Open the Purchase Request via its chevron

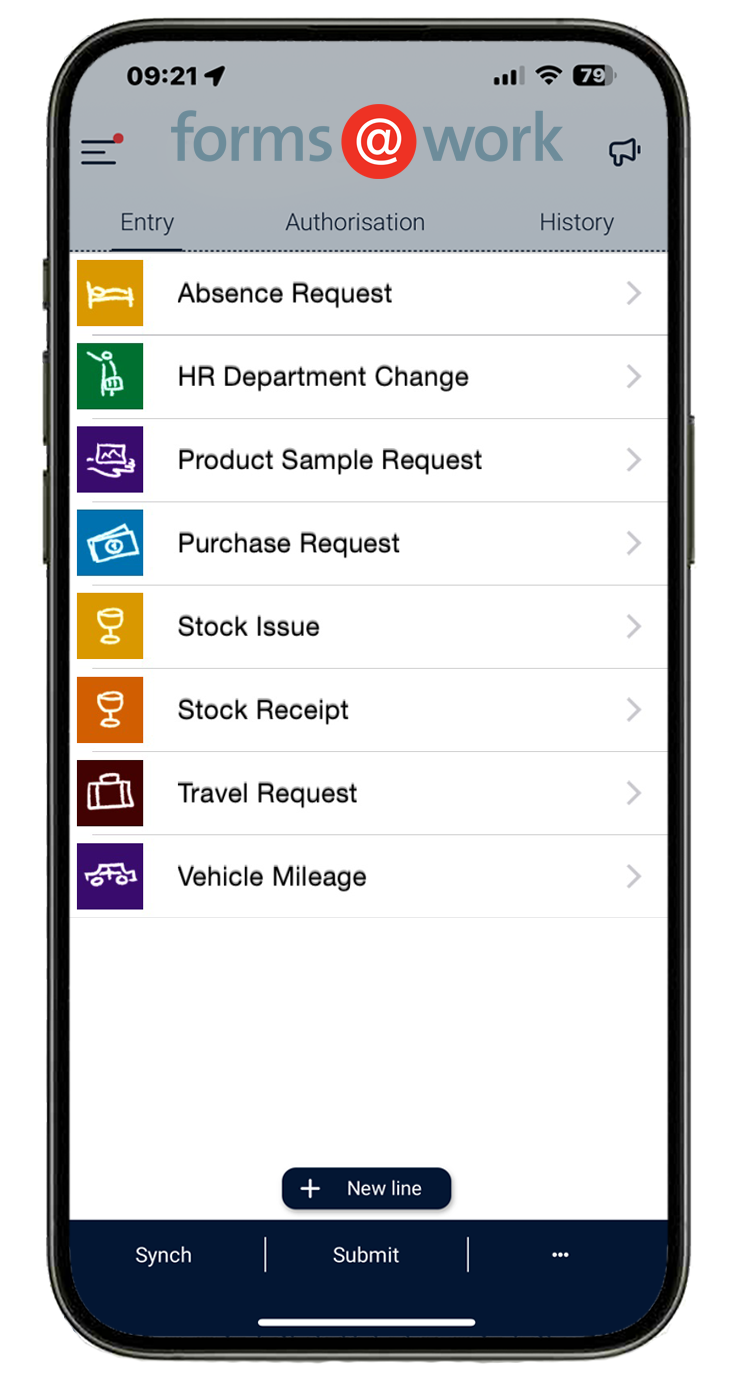coord(633,543)
